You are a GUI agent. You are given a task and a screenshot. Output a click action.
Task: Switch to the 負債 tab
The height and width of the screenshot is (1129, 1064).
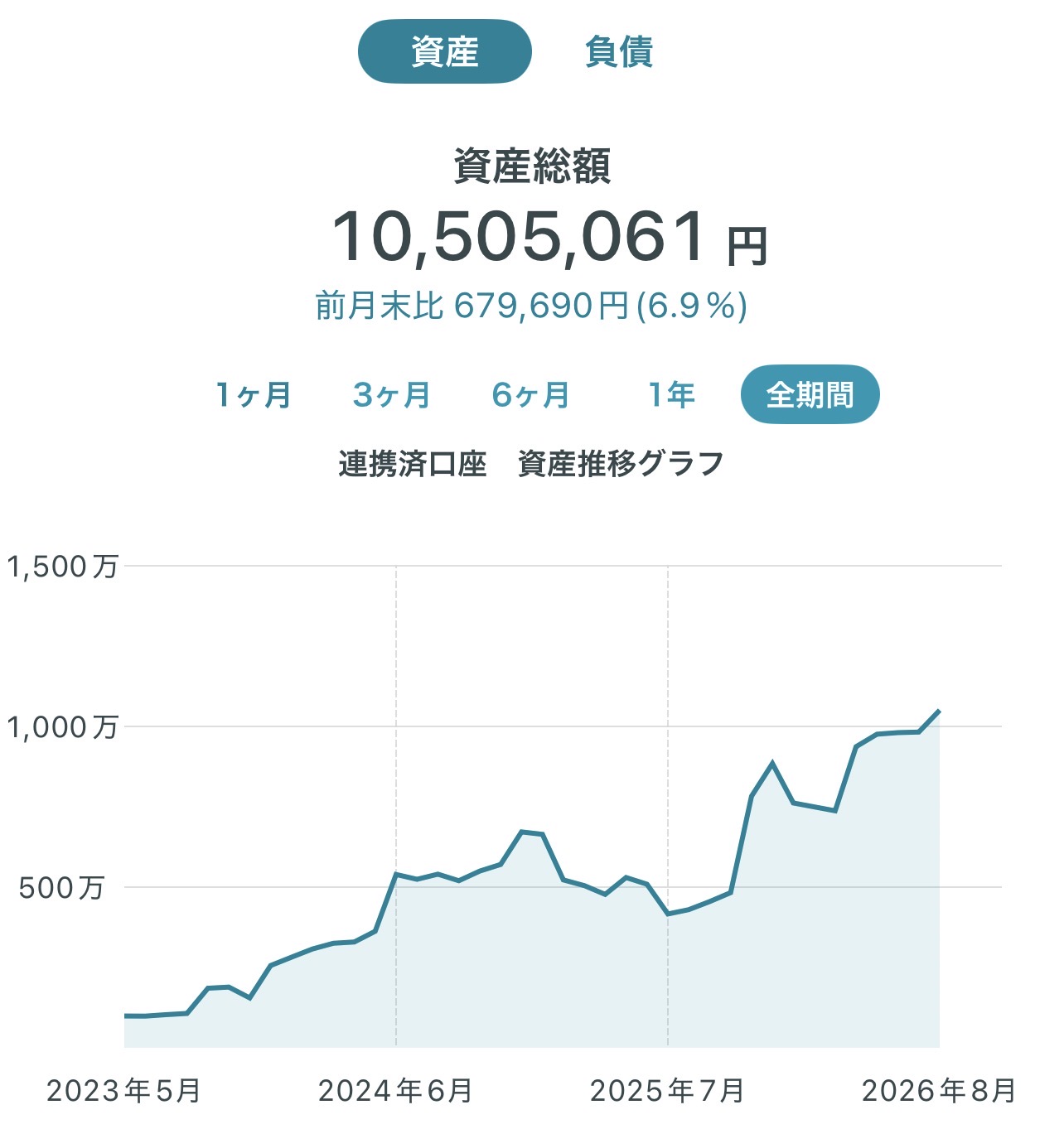click(619, 51)
